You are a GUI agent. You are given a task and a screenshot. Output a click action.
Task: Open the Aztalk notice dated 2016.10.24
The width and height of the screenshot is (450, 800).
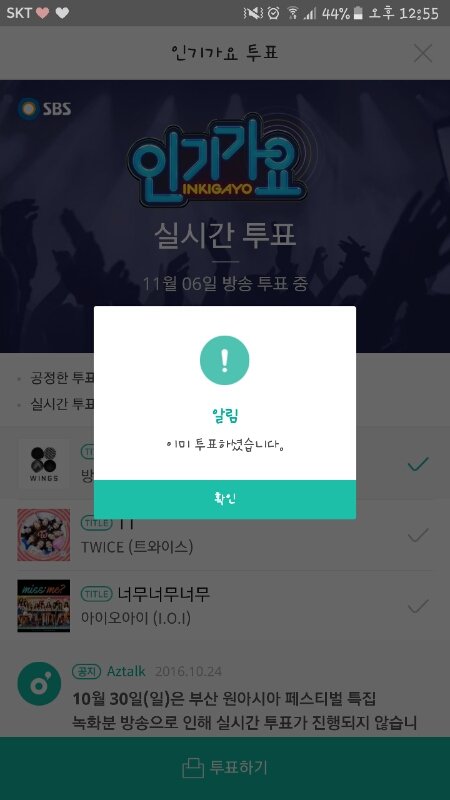(225, 697)
